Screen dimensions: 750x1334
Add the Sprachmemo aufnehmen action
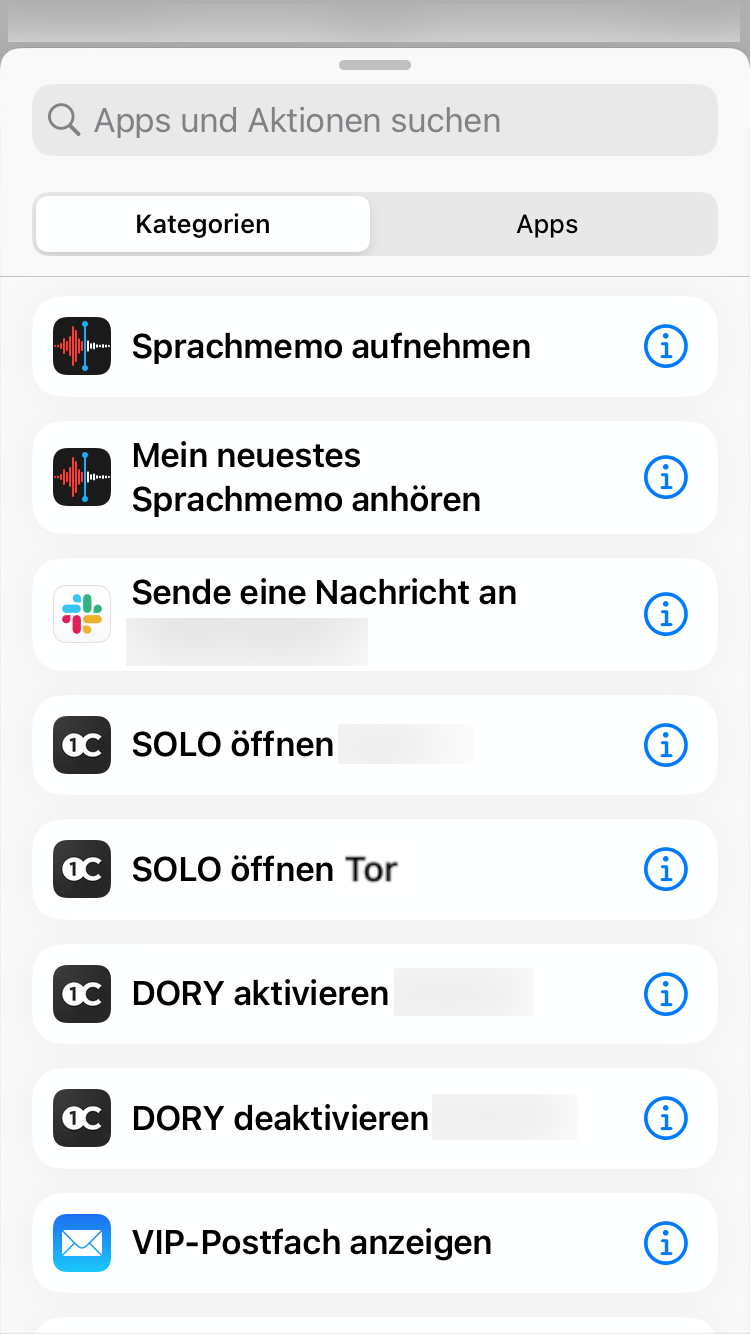pos(375,346)
